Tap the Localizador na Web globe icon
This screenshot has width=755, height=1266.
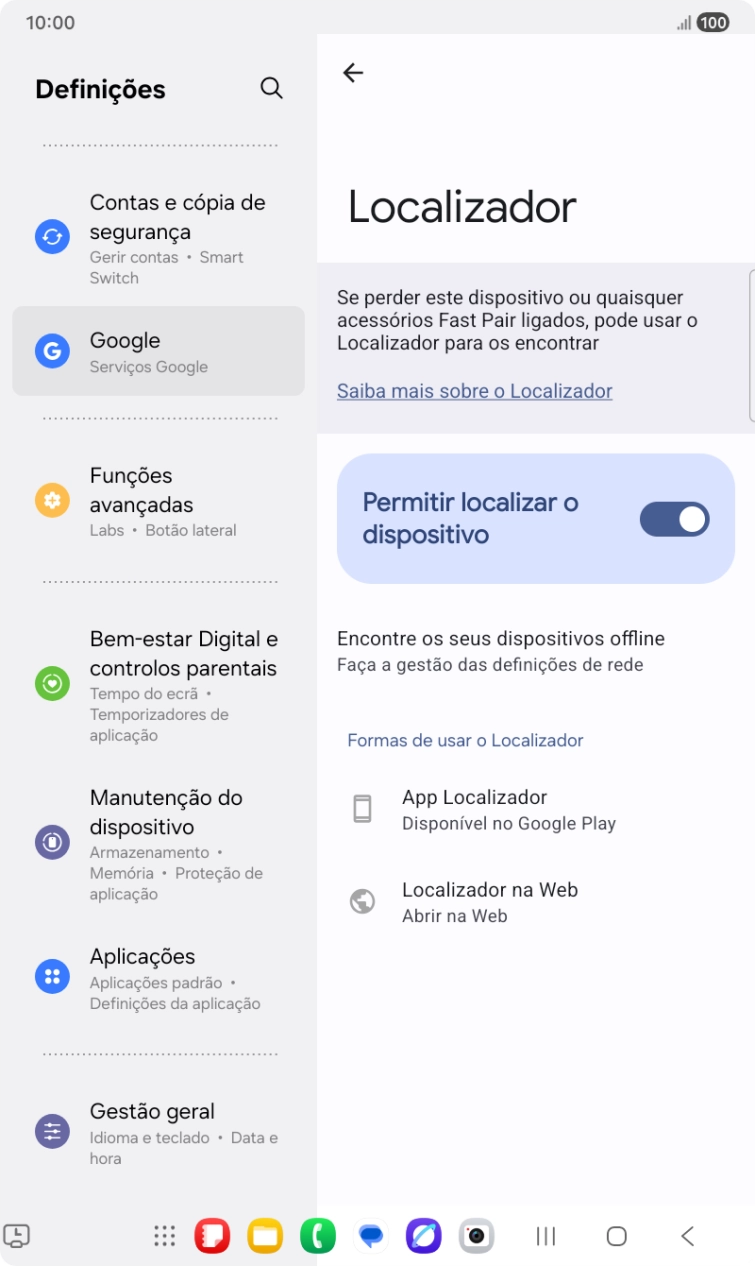[364, 901]
